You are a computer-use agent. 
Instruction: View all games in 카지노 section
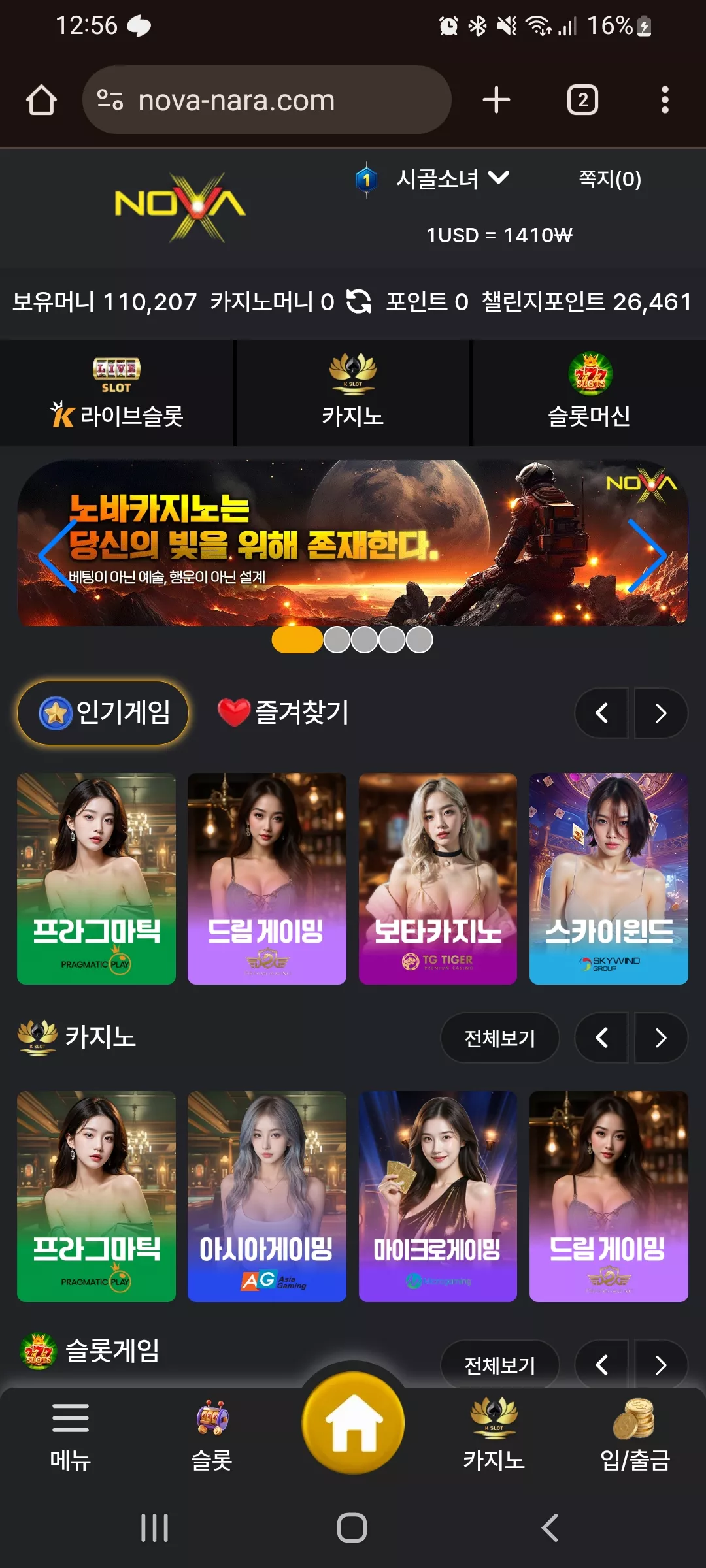pos(500,1037)
